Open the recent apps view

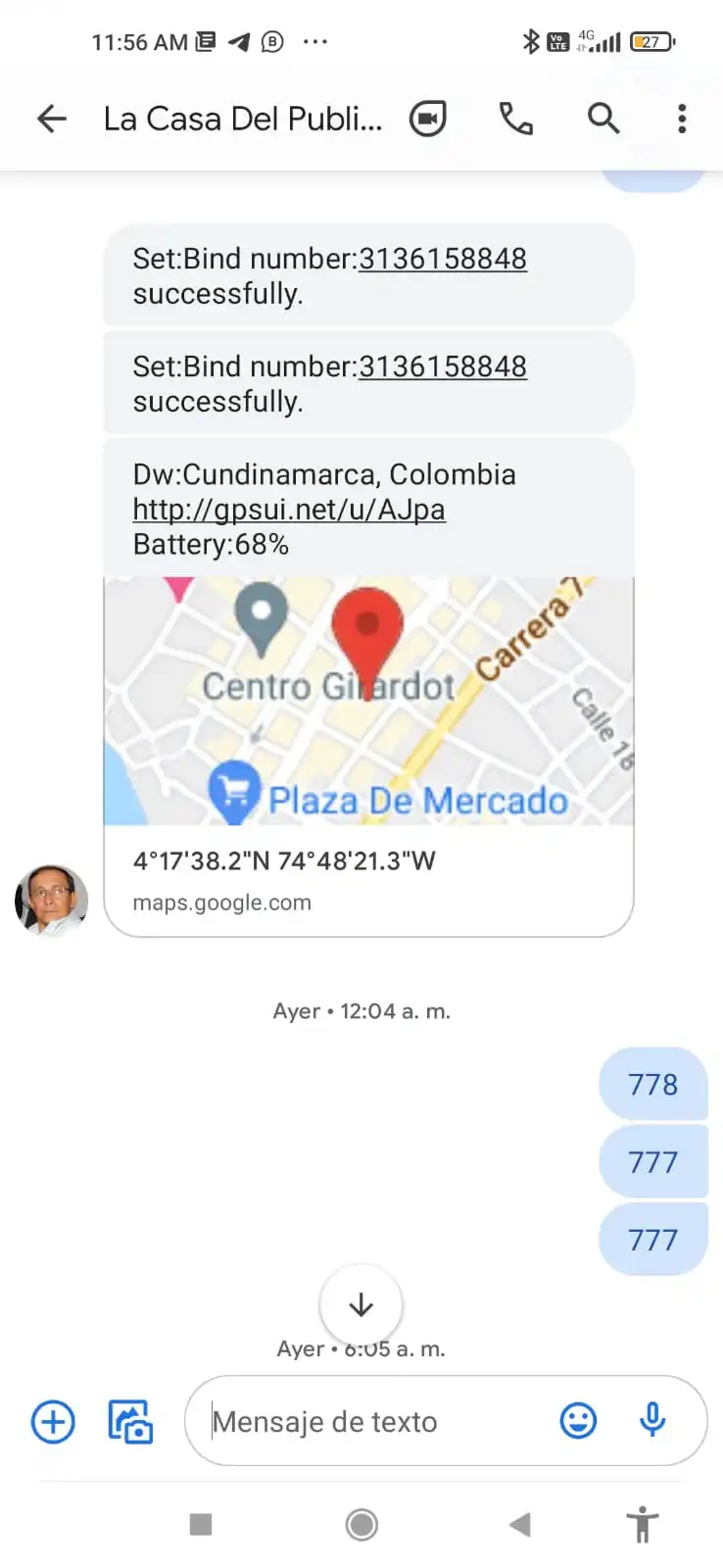coord(201,1525)
